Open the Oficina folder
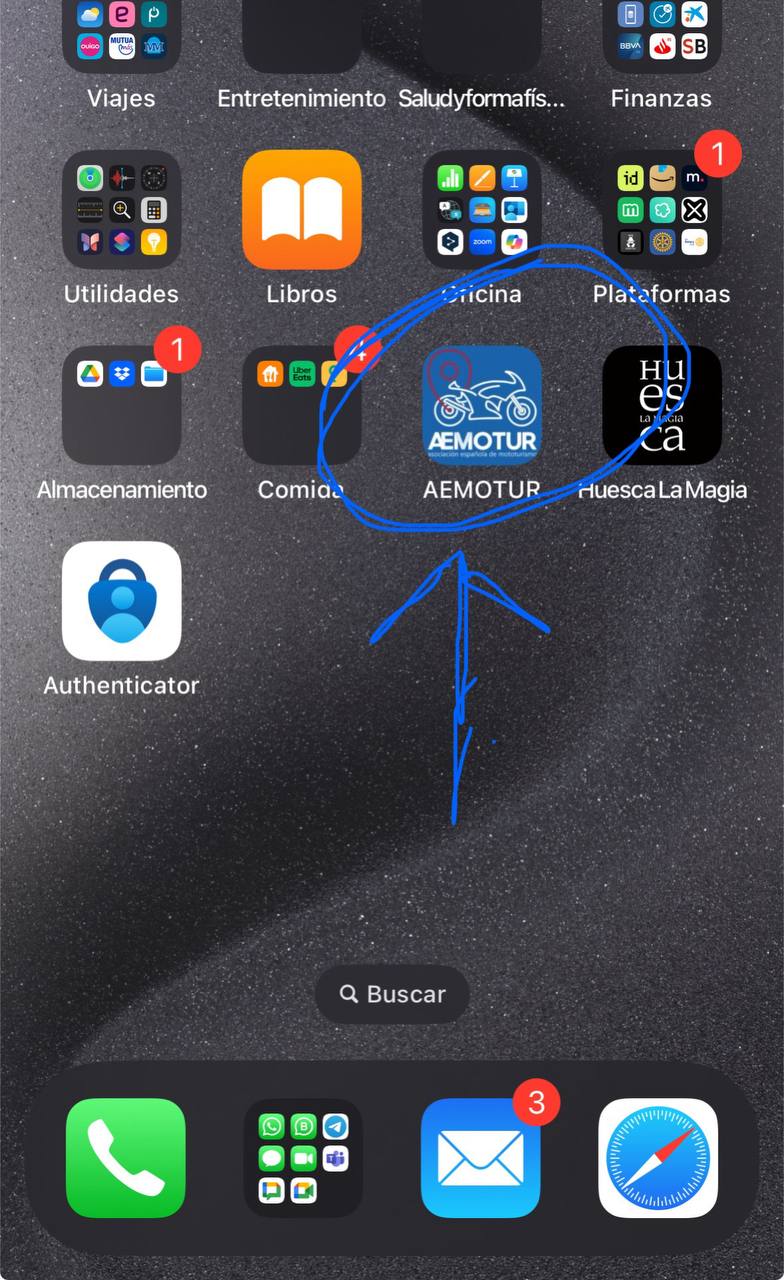 481,210
